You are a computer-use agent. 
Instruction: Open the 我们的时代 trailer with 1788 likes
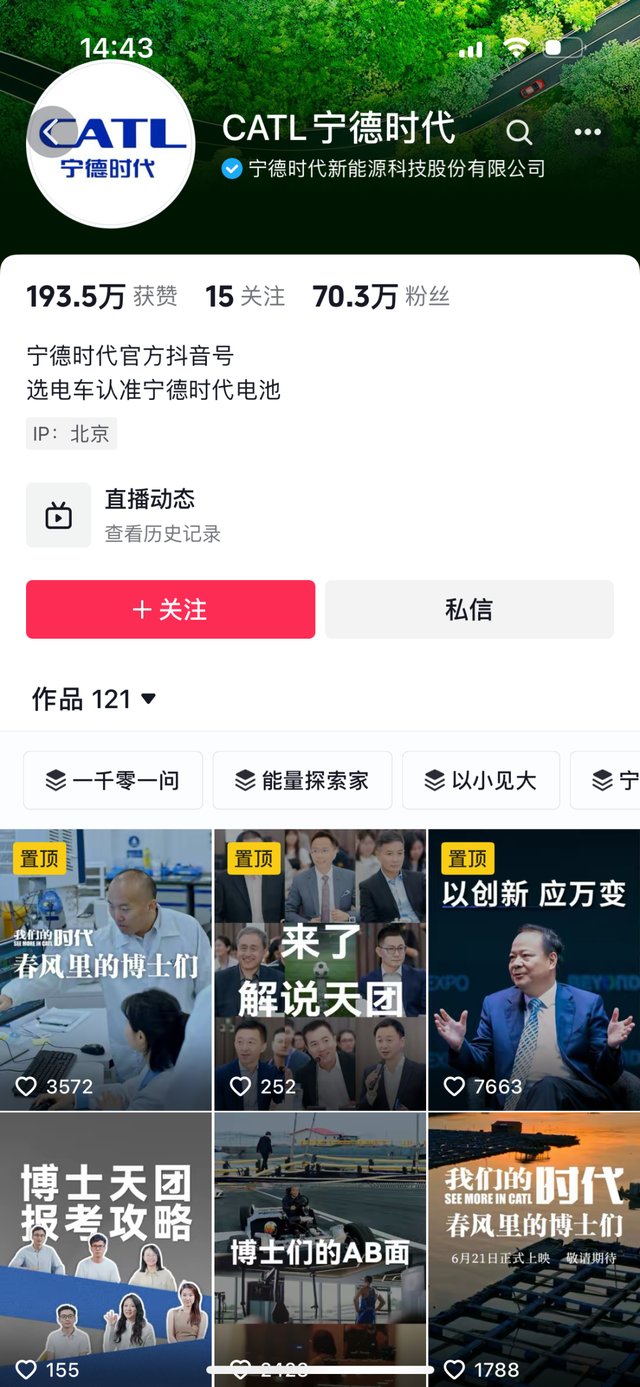(x=534, y=1245)
